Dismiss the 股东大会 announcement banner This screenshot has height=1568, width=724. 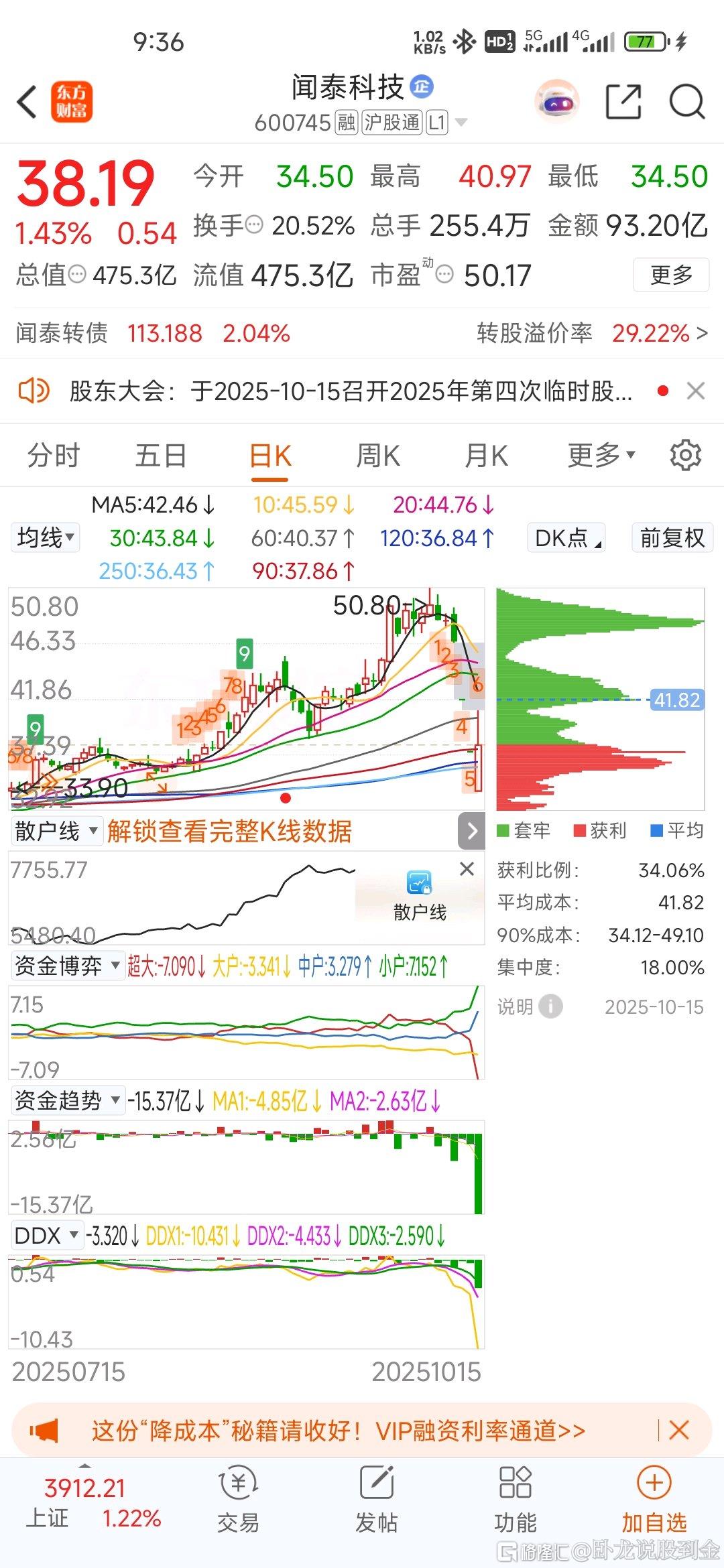click(696, 391)
